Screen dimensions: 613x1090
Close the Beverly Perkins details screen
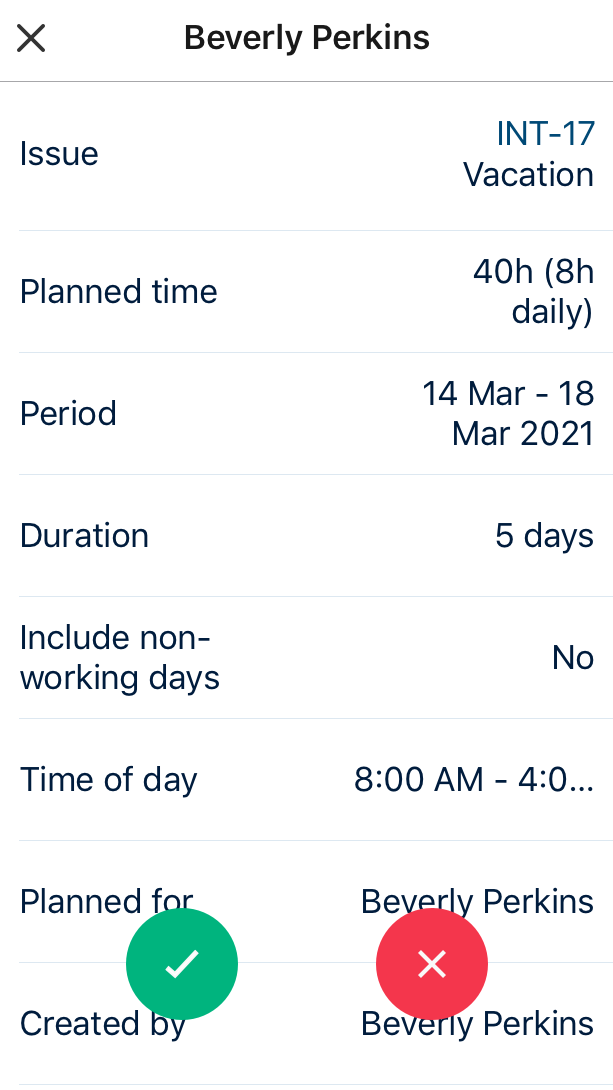[32, 39]
